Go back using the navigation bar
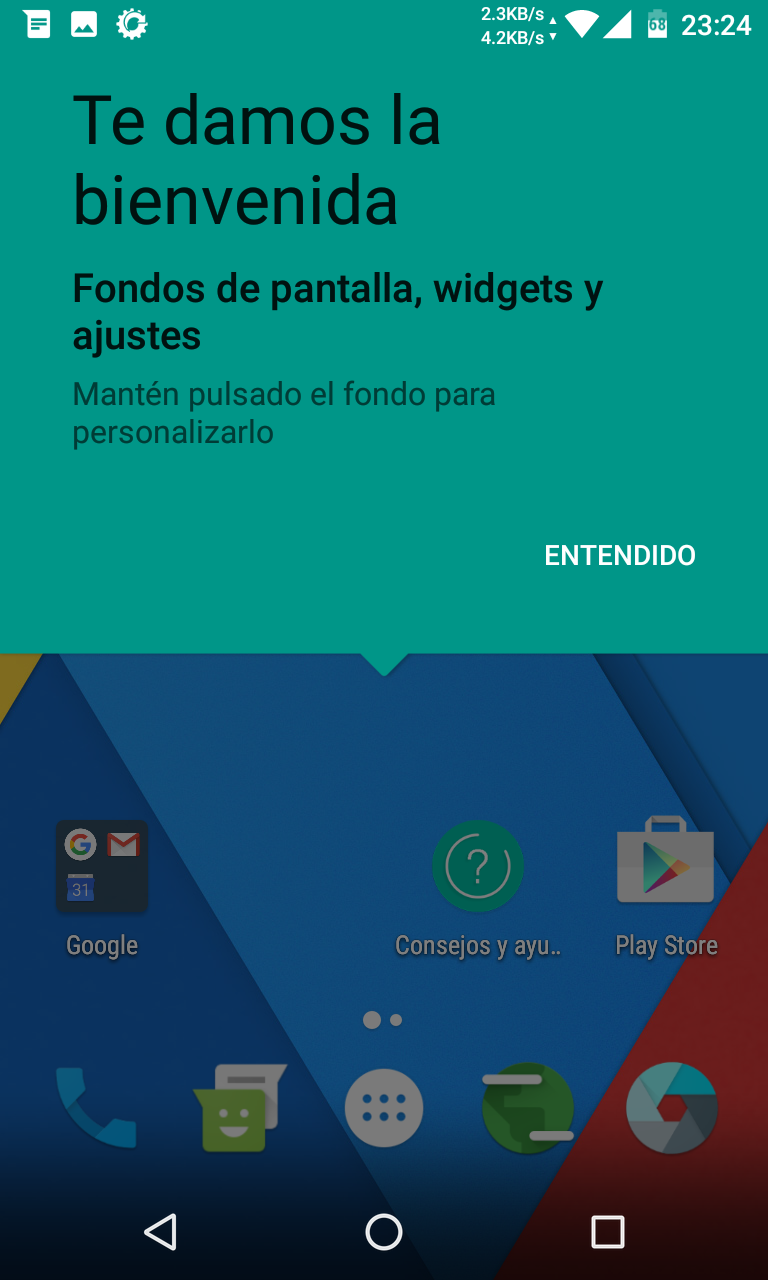Image resolution: width=768 pixels, height=1280 pixels. click(160, 1232)
